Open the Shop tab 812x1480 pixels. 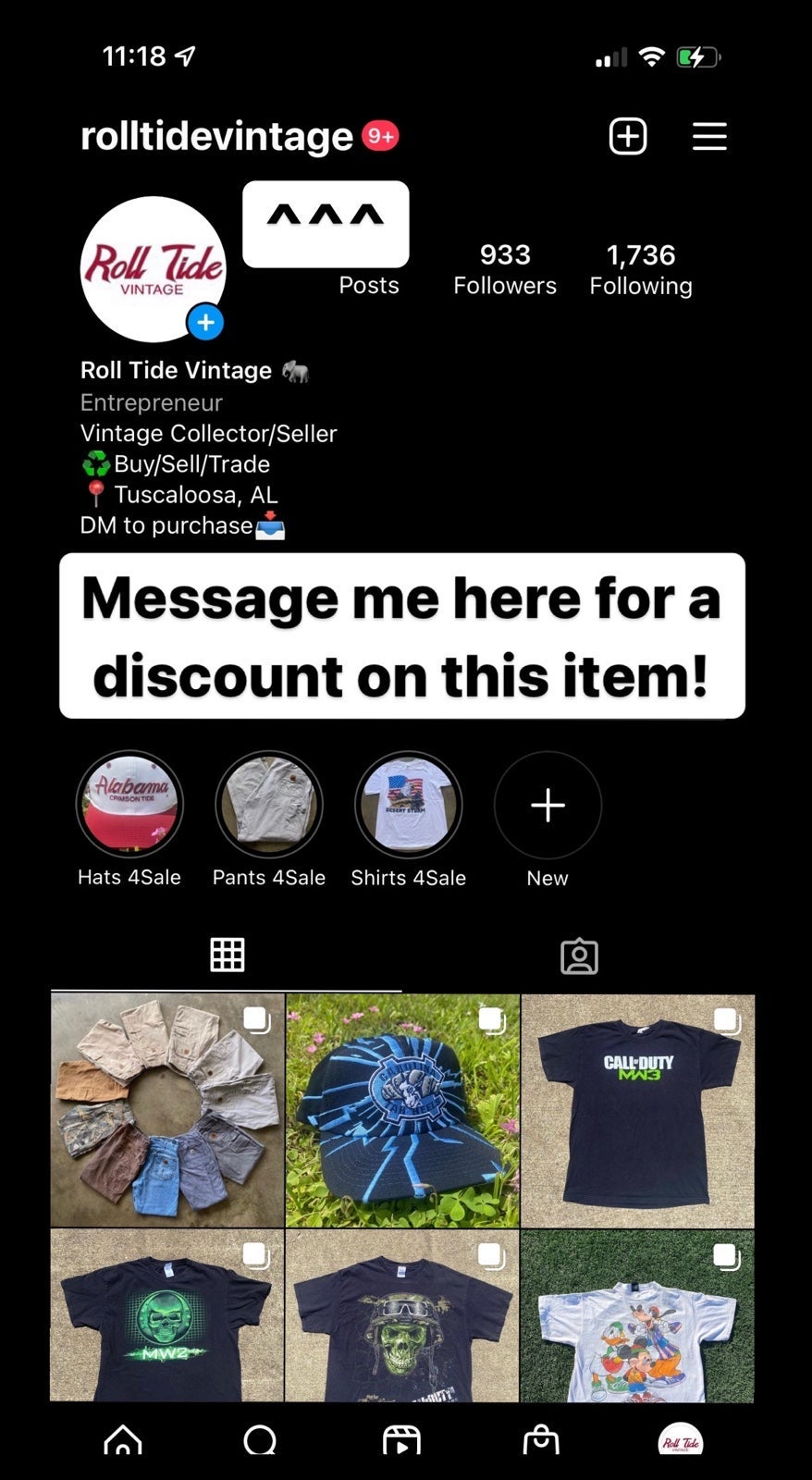click(x=541, y=1440)
